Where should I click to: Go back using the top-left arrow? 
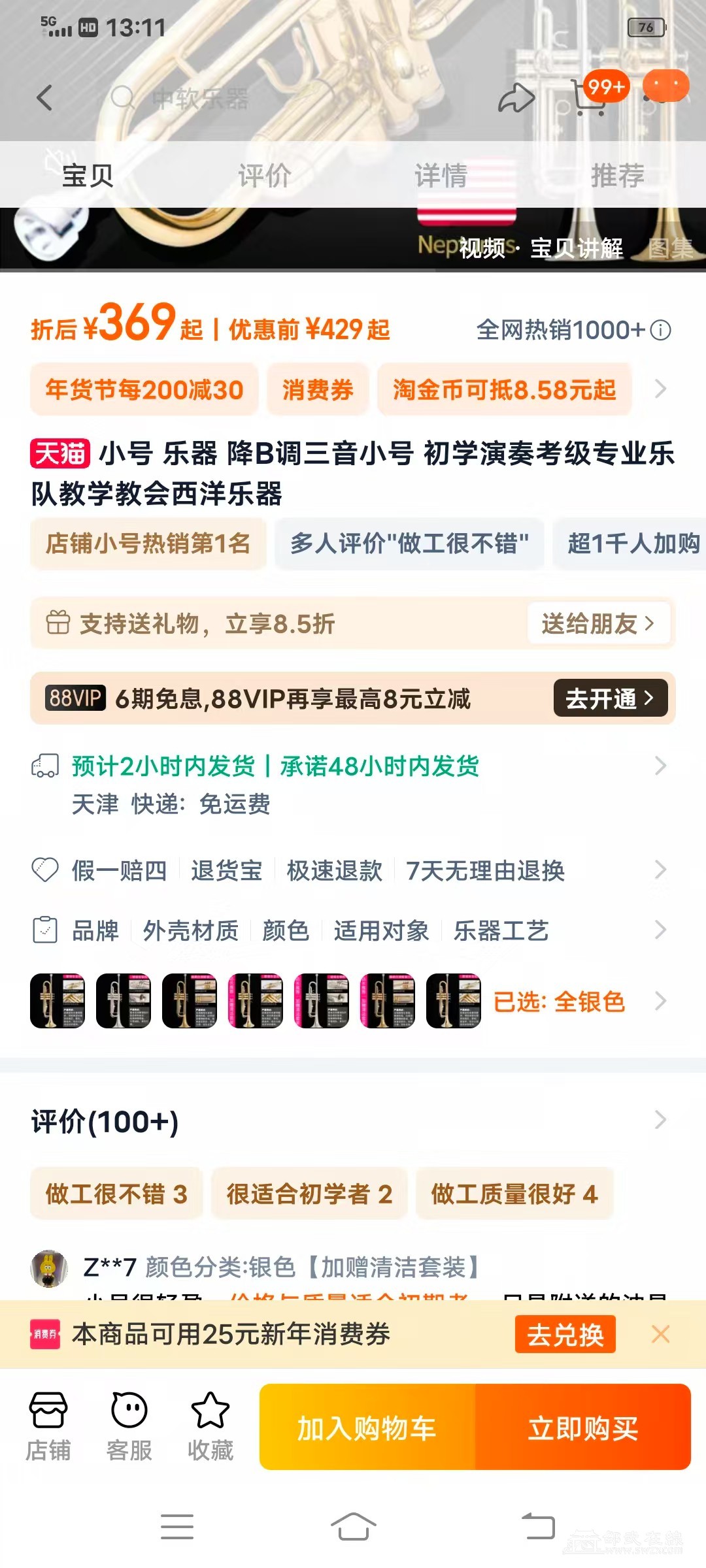click(x=44, y=98)
